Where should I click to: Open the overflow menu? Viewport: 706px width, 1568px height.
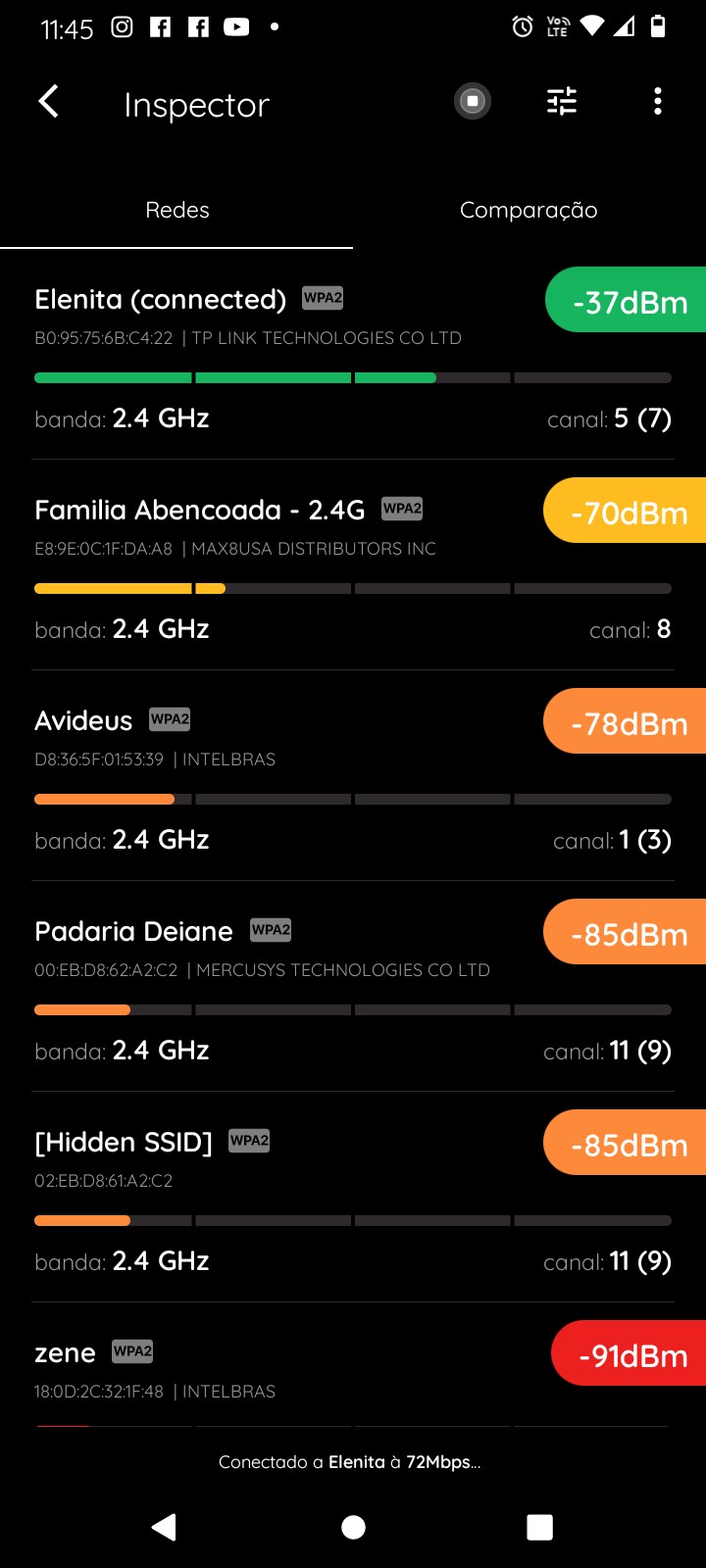click(657, 102)
